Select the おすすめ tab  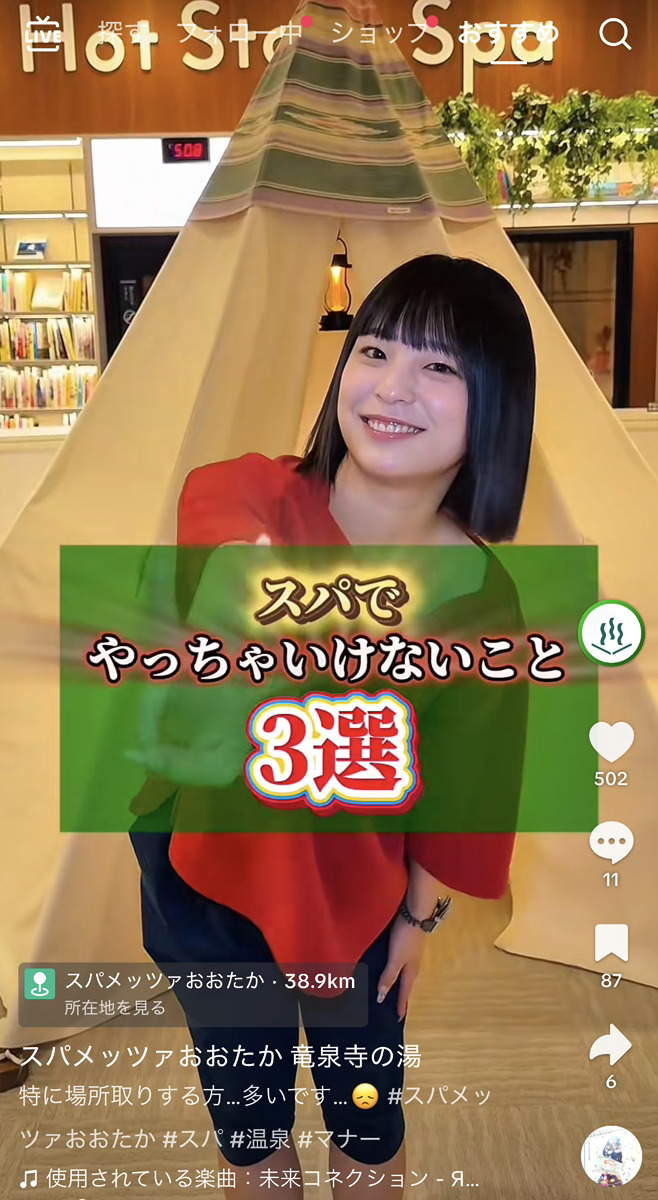click(508, 33)
